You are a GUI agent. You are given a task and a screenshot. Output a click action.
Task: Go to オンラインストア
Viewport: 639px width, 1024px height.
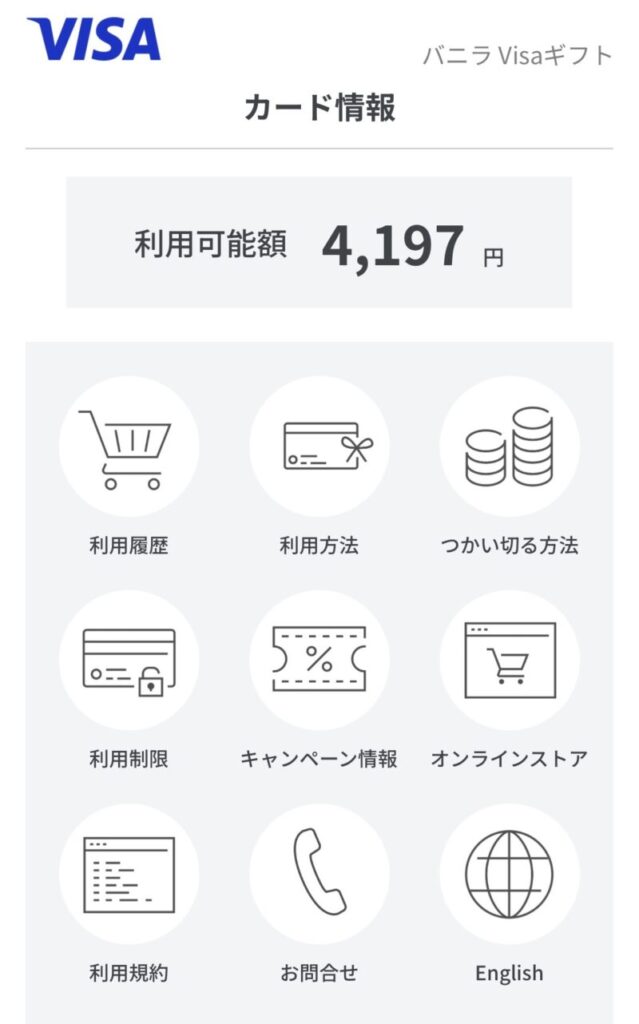(x=509, y=661)
